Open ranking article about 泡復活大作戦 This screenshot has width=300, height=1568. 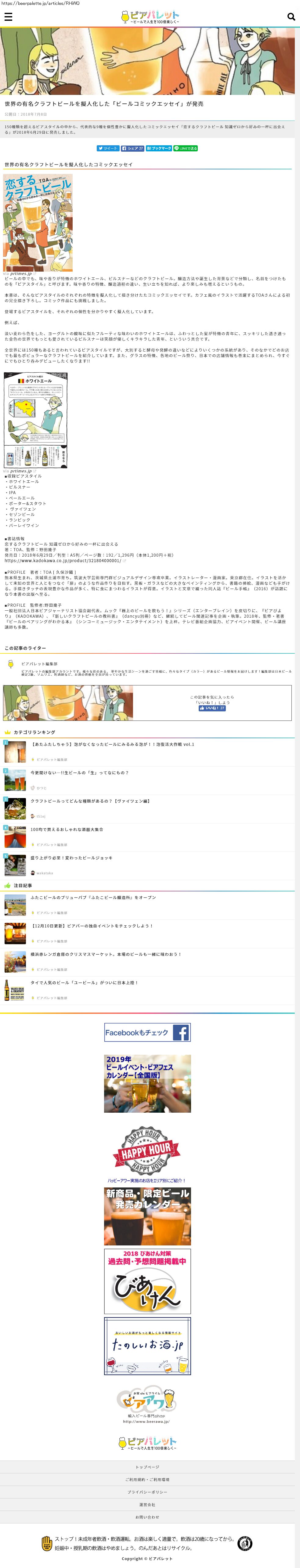pyautogui.click(x=112, y=744)
